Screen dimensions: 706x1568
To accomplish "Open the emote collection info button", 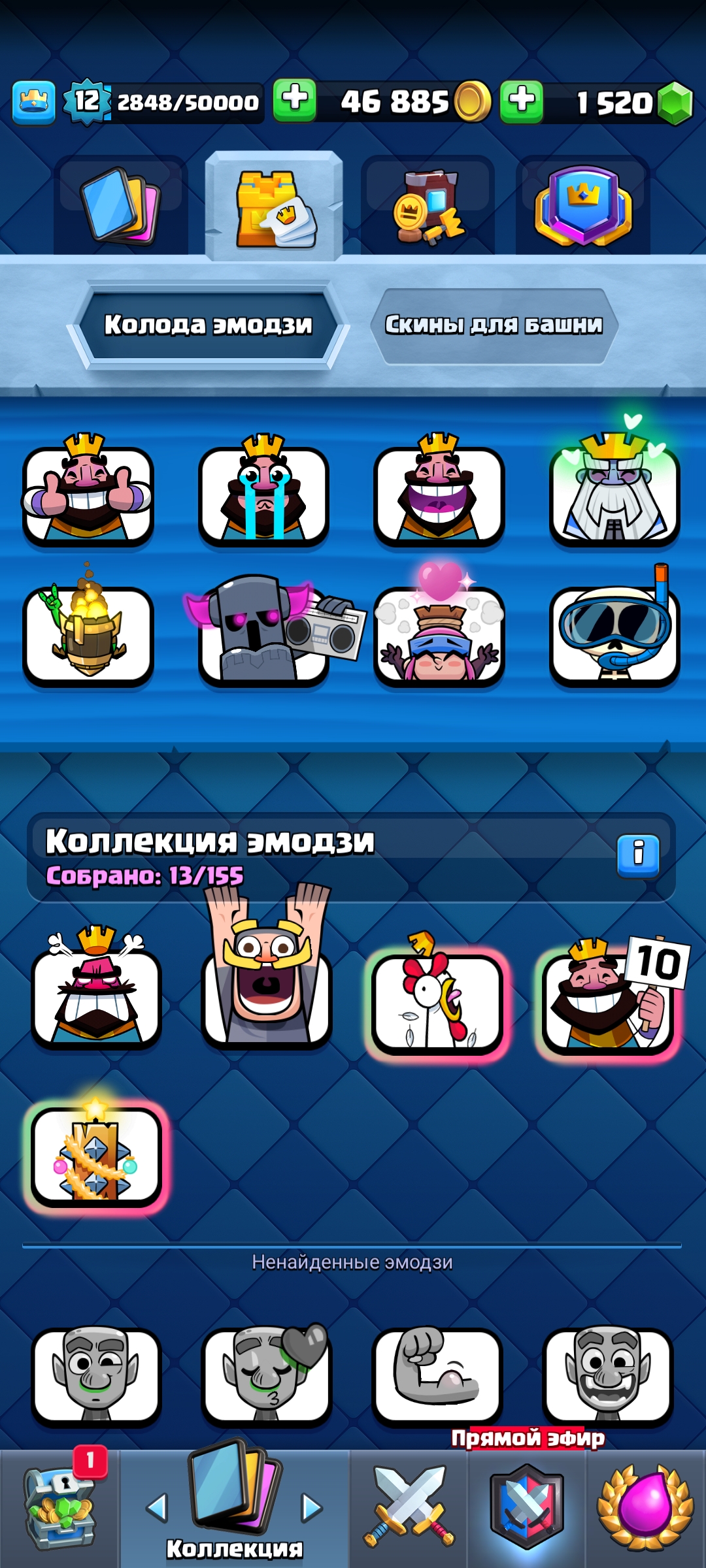I will pyautogui.click(x=638, y=855).
